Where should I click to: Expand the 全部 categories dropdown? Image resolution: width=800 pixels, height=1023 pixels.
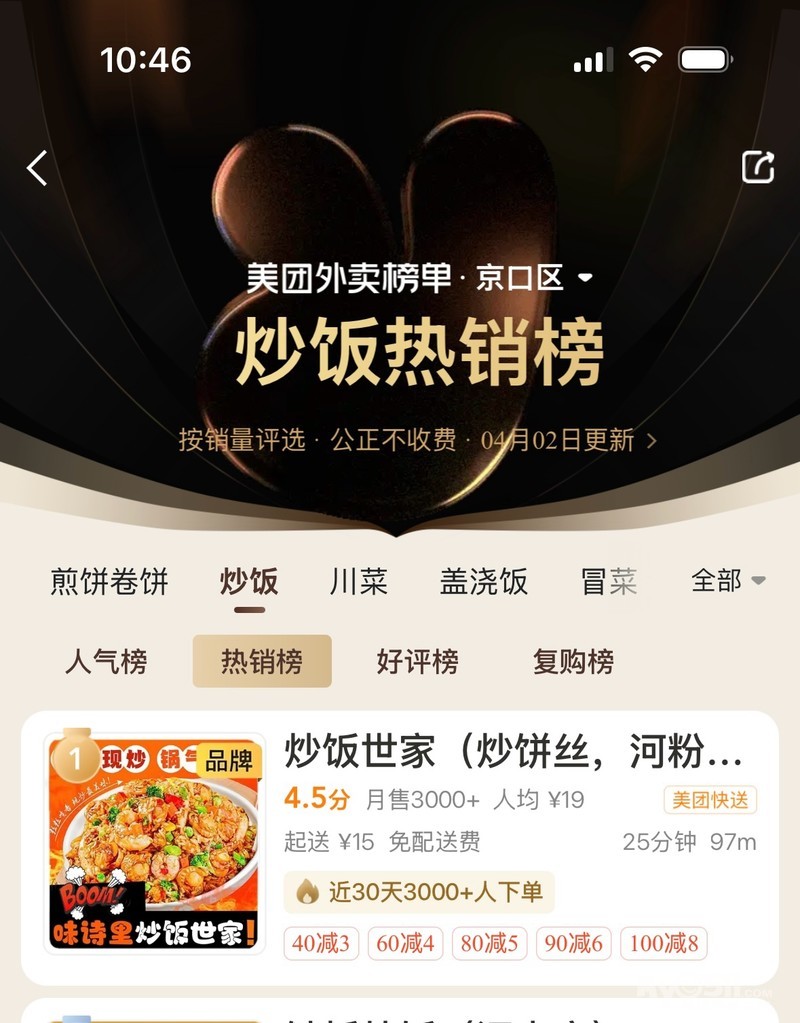pos(728,580)
